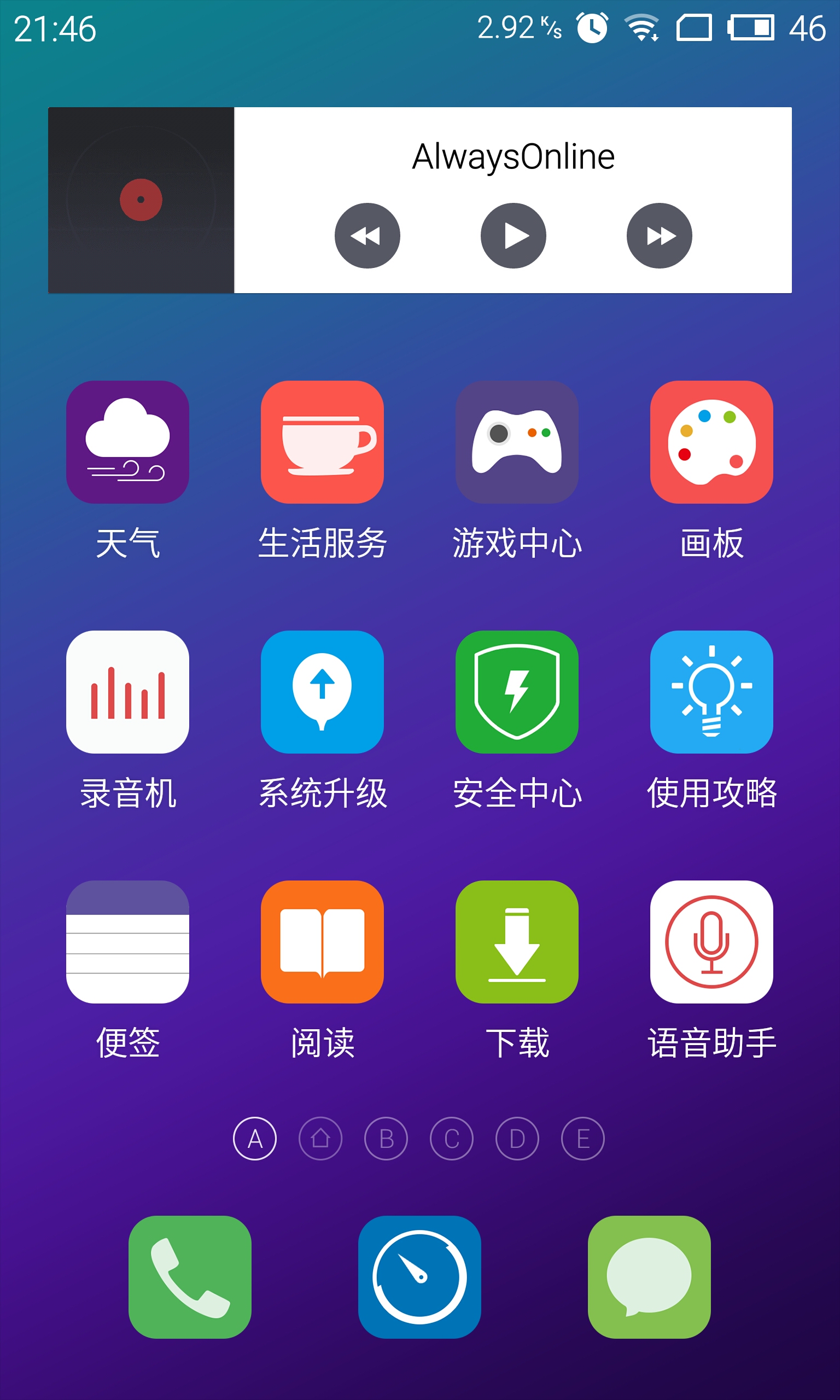Open the messages app in dock
This screenshot has width=840, height=1400.
pyautogui.click(x=649, y=1277)
